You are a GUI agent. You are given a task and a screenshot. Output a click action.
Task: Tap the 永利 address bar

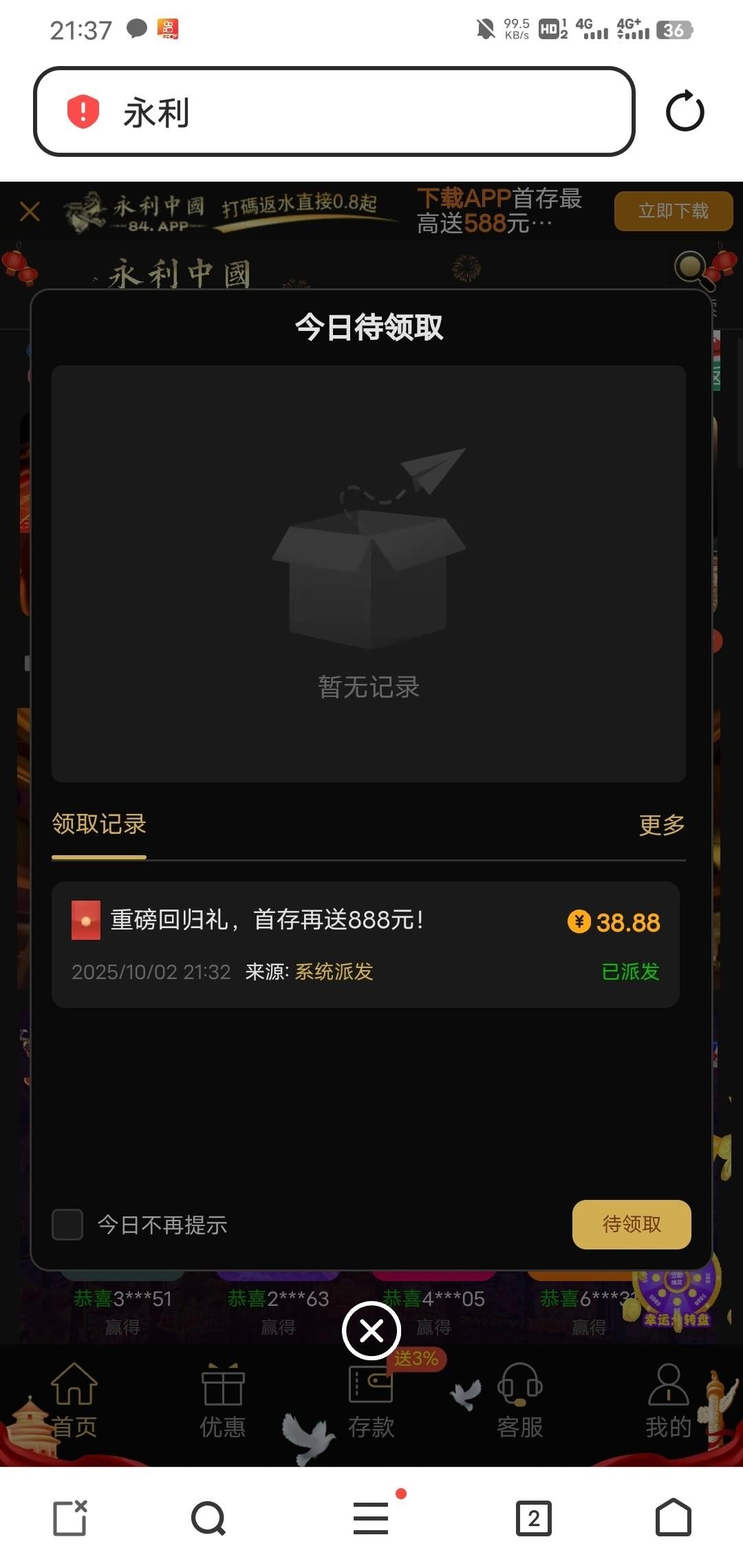tap(334, 112)
